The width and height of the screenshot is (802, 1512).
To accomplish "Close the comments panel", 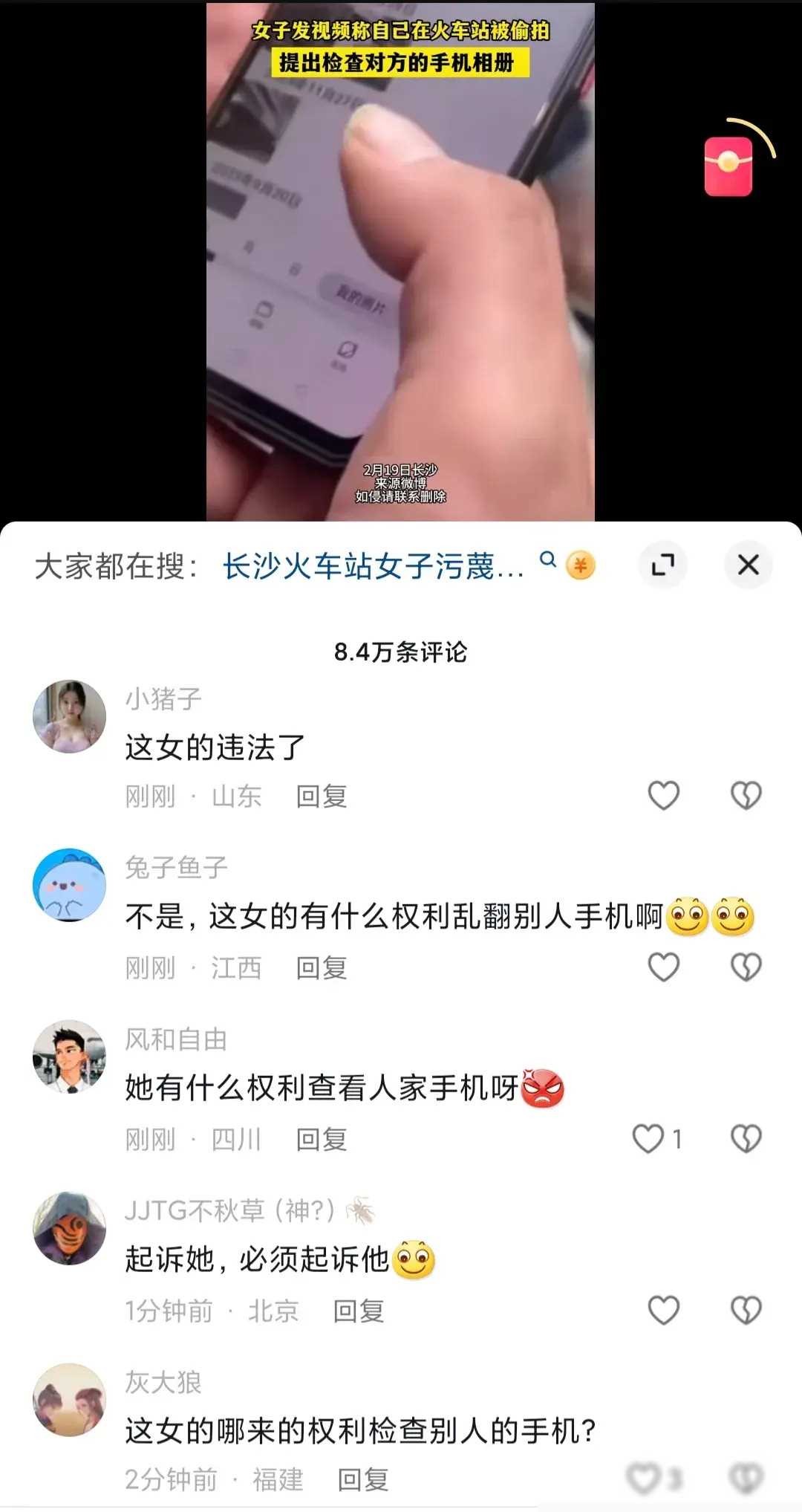I will pyautogui.click(x=748, y=565).
